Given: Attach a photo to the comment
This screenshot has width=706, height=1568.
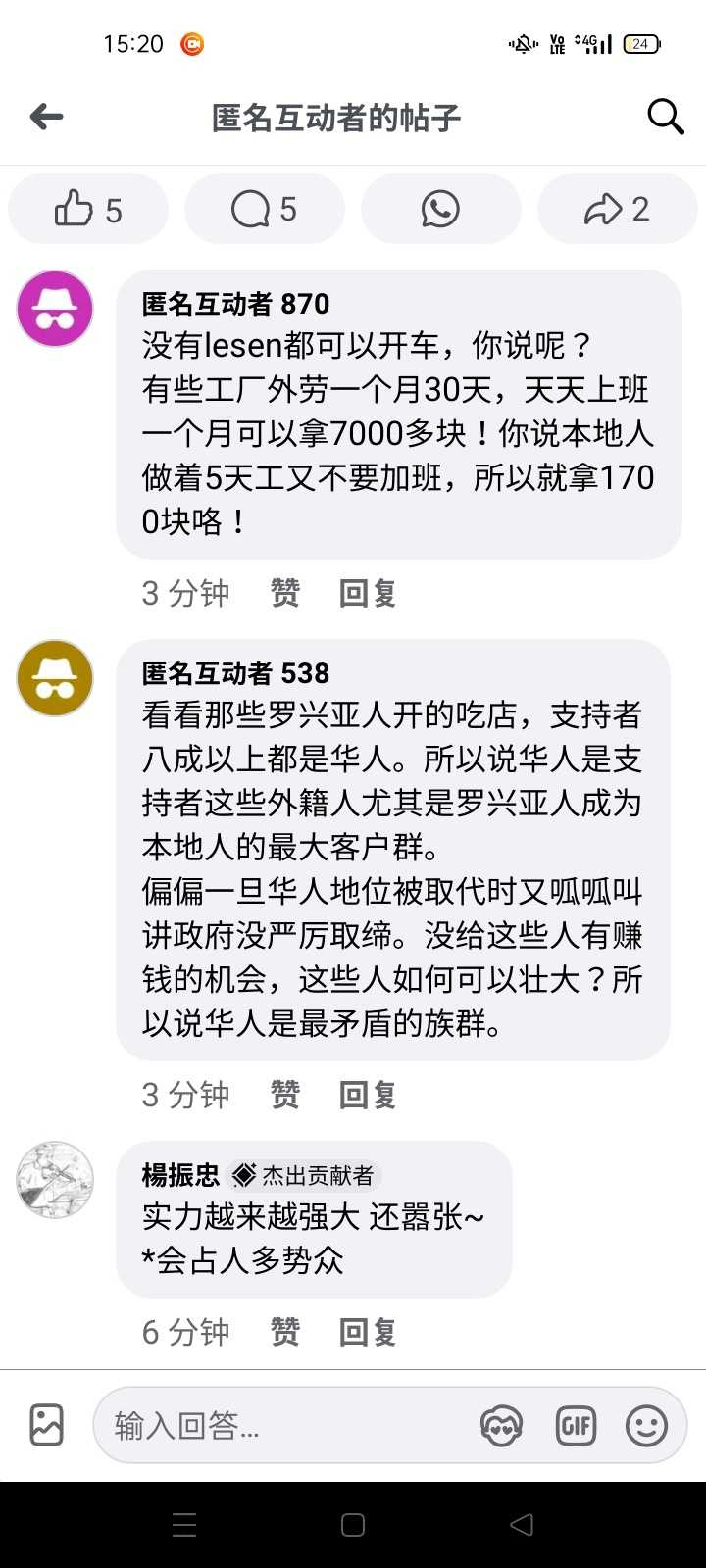Looking at the screenshot, I should click(x=46, y=1425).
